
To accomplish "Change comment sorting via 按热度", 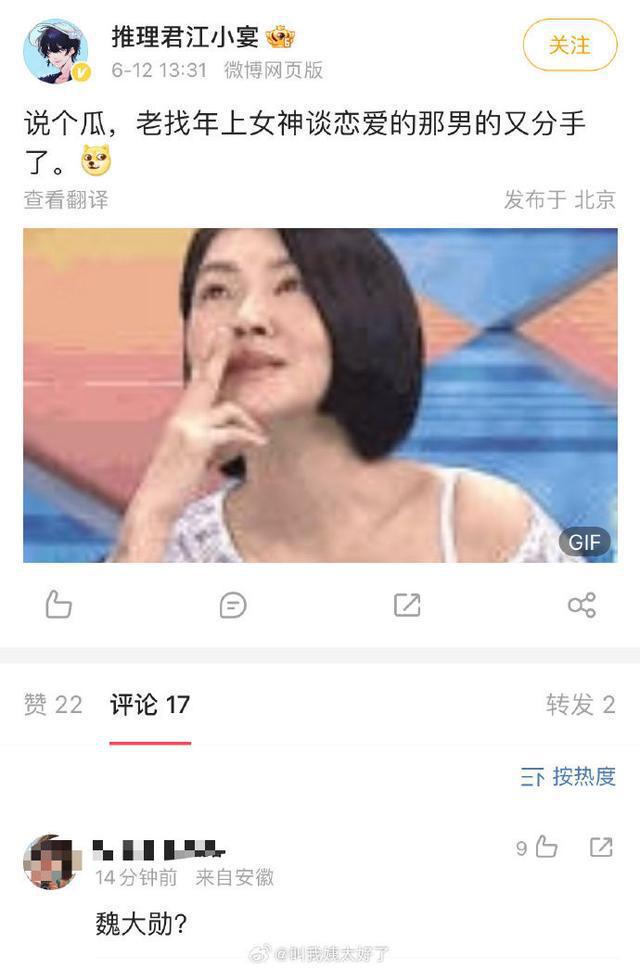I will (x=568, y=776).
